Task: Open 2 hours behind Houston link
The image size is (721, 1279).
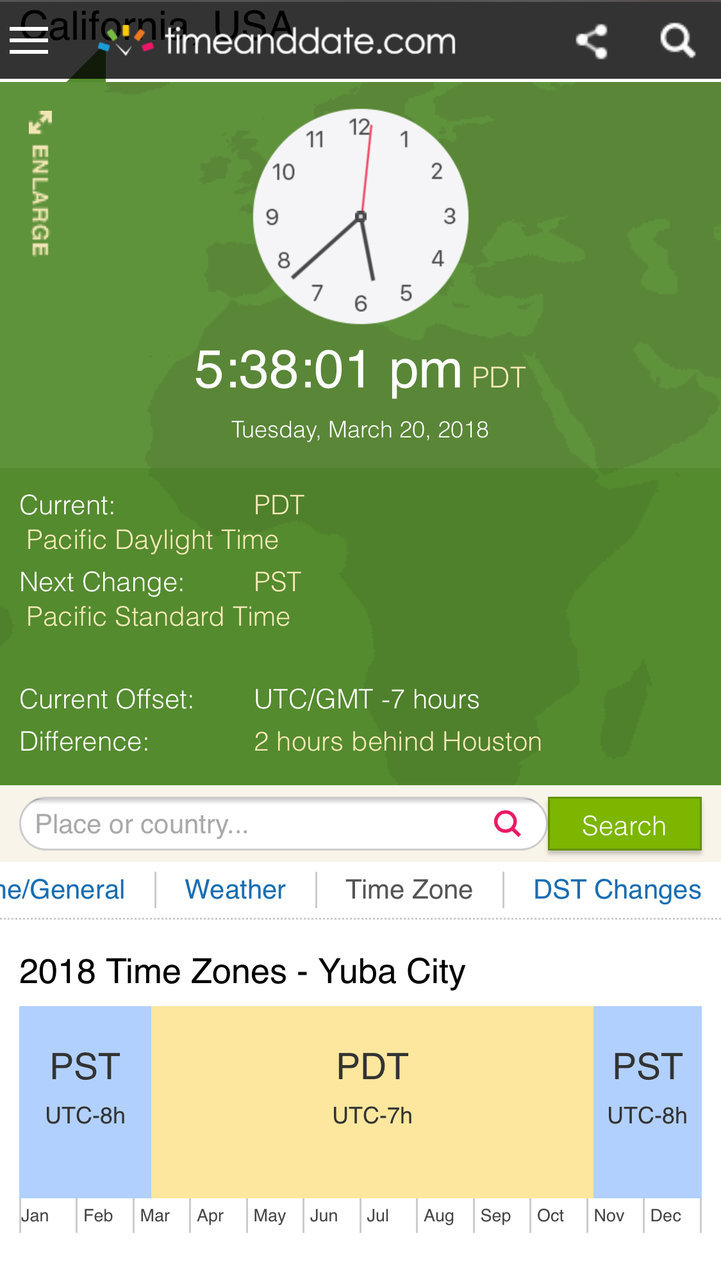Action: [x=398, y=742]
